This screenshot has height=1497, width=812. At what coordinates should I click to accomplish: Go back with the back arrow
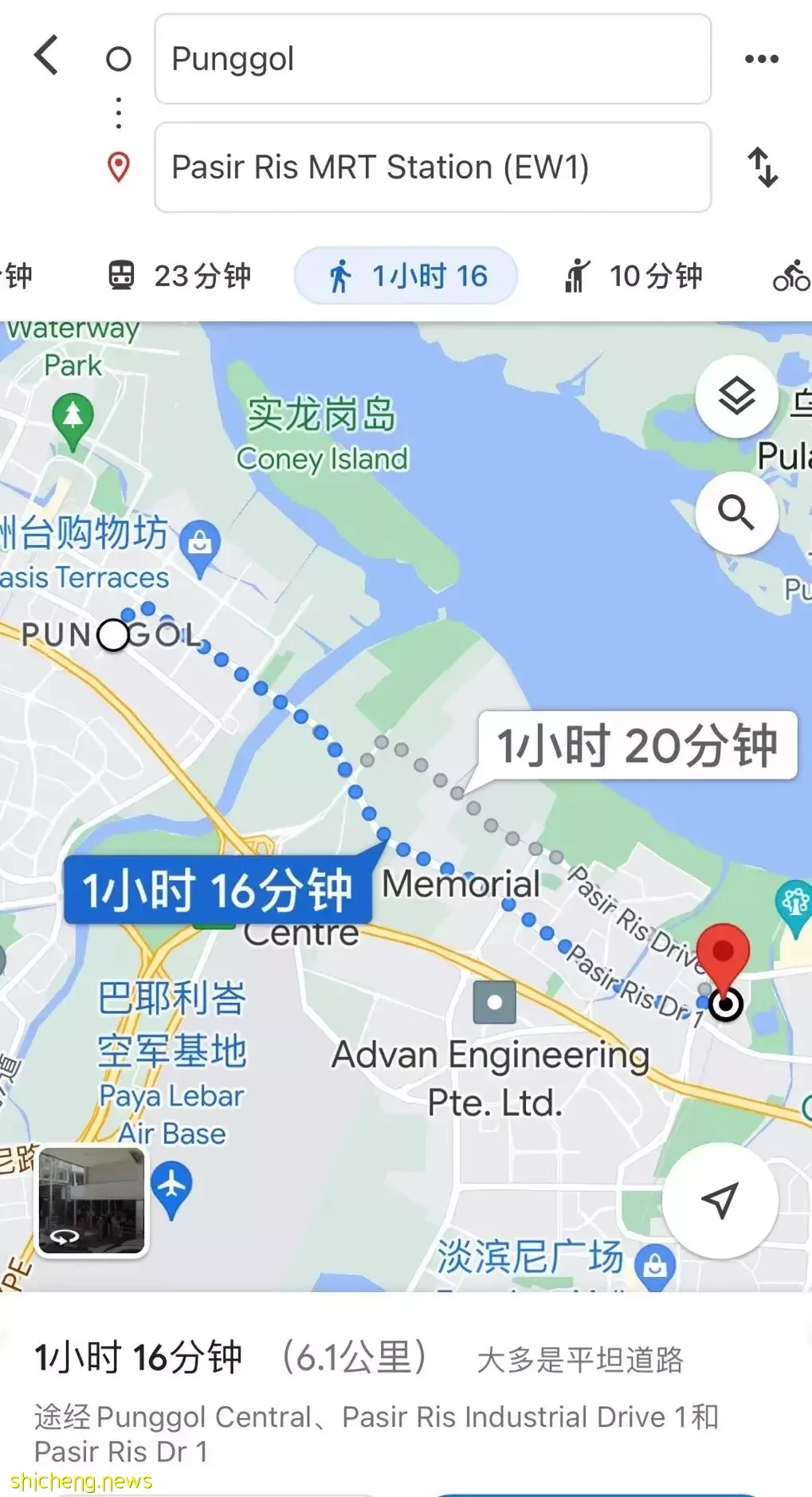pyautogui.click(x=47, y=56)
